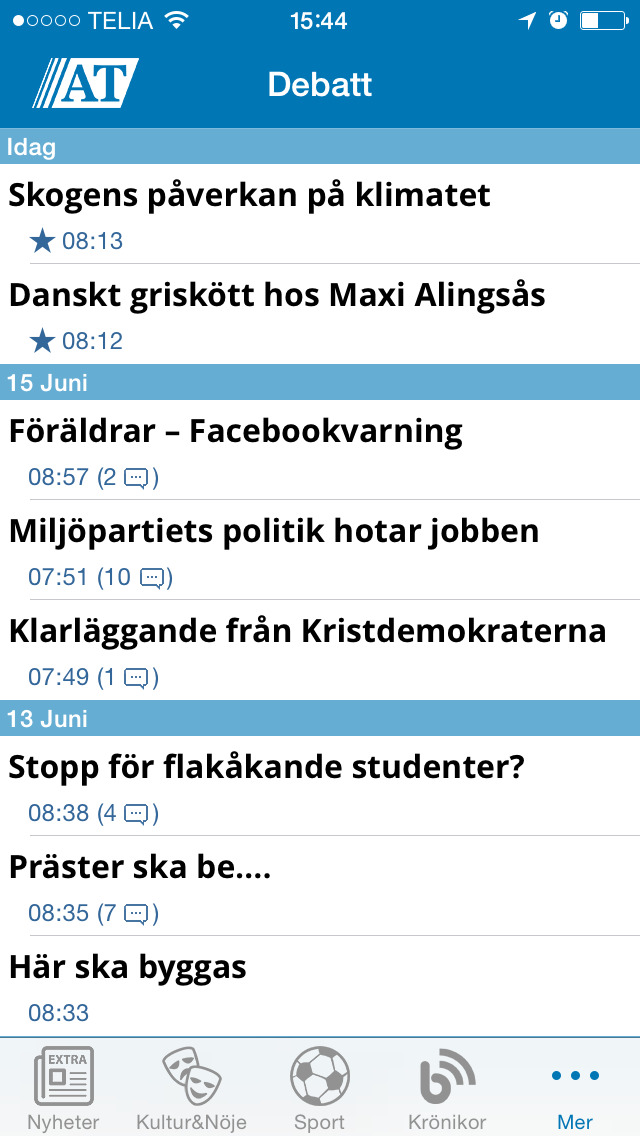Switch to the Krönikor tab

pos(447,1087)
